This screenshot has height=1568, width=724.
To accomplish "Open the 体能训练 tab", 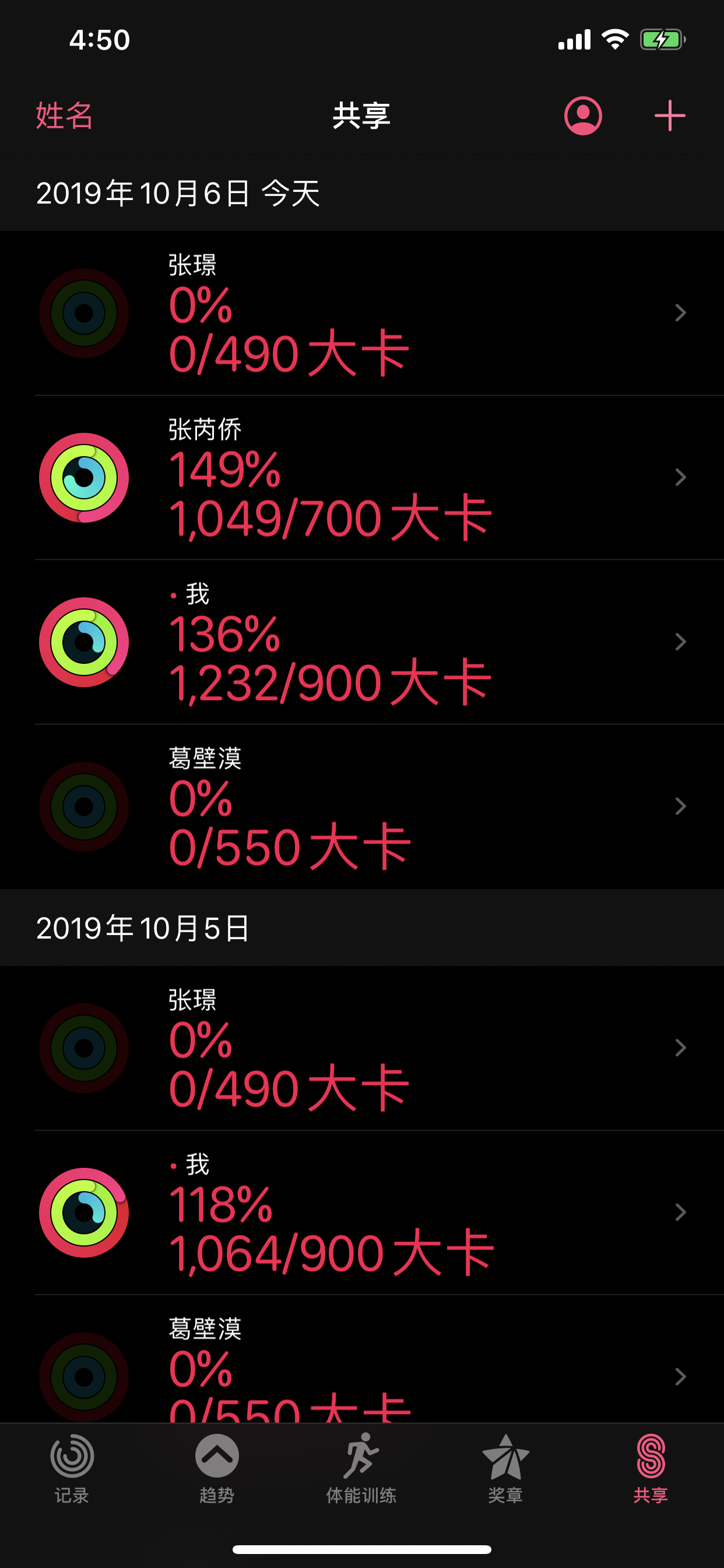I will tap(361, 1468).
